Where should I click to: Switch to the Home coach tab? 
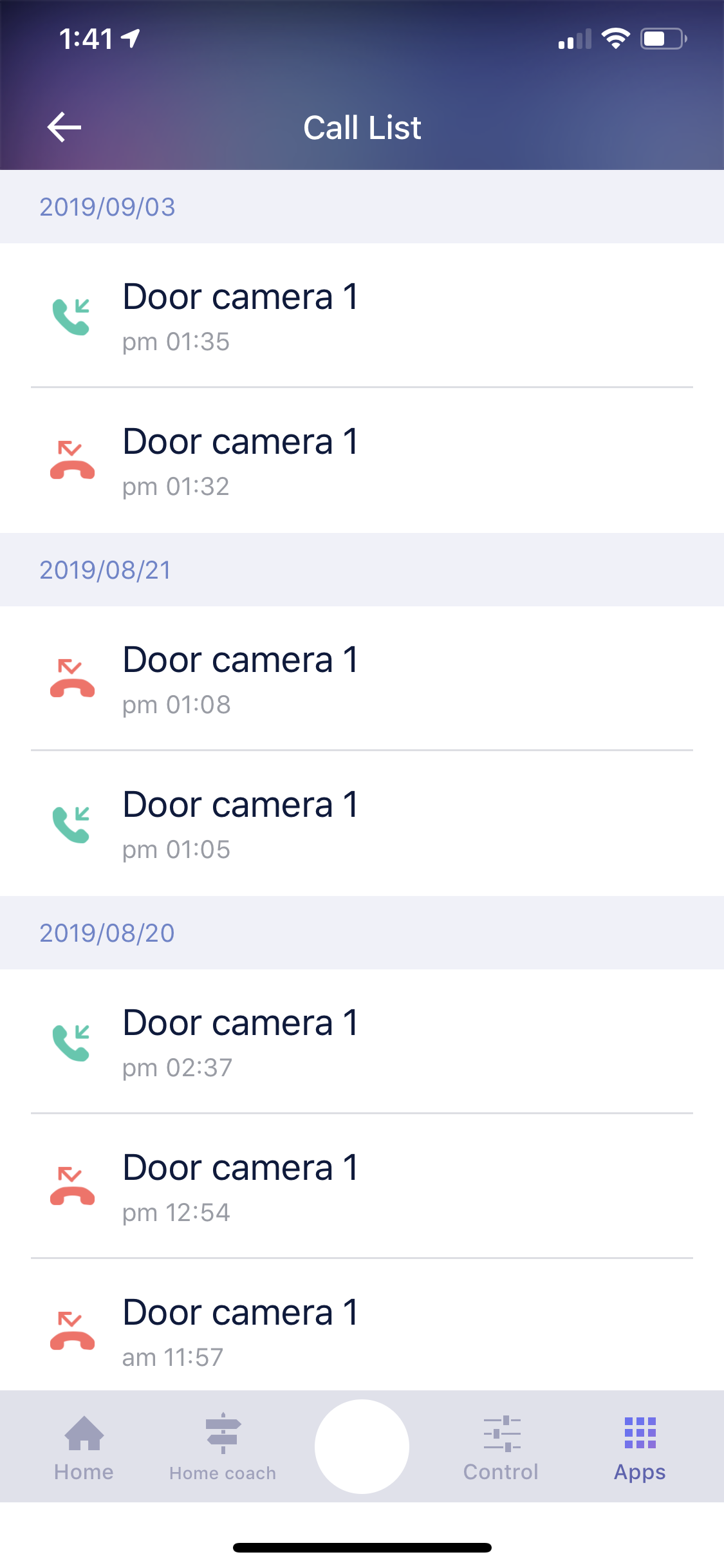[223, 1448]
